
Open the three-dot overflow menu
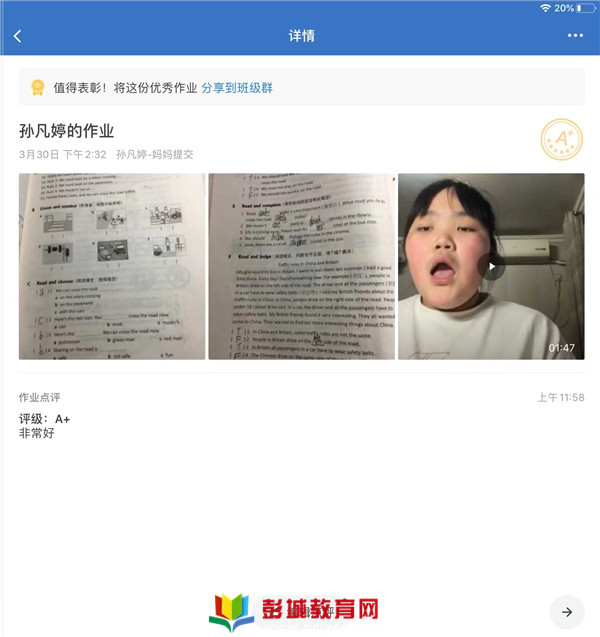coord(575,36)
